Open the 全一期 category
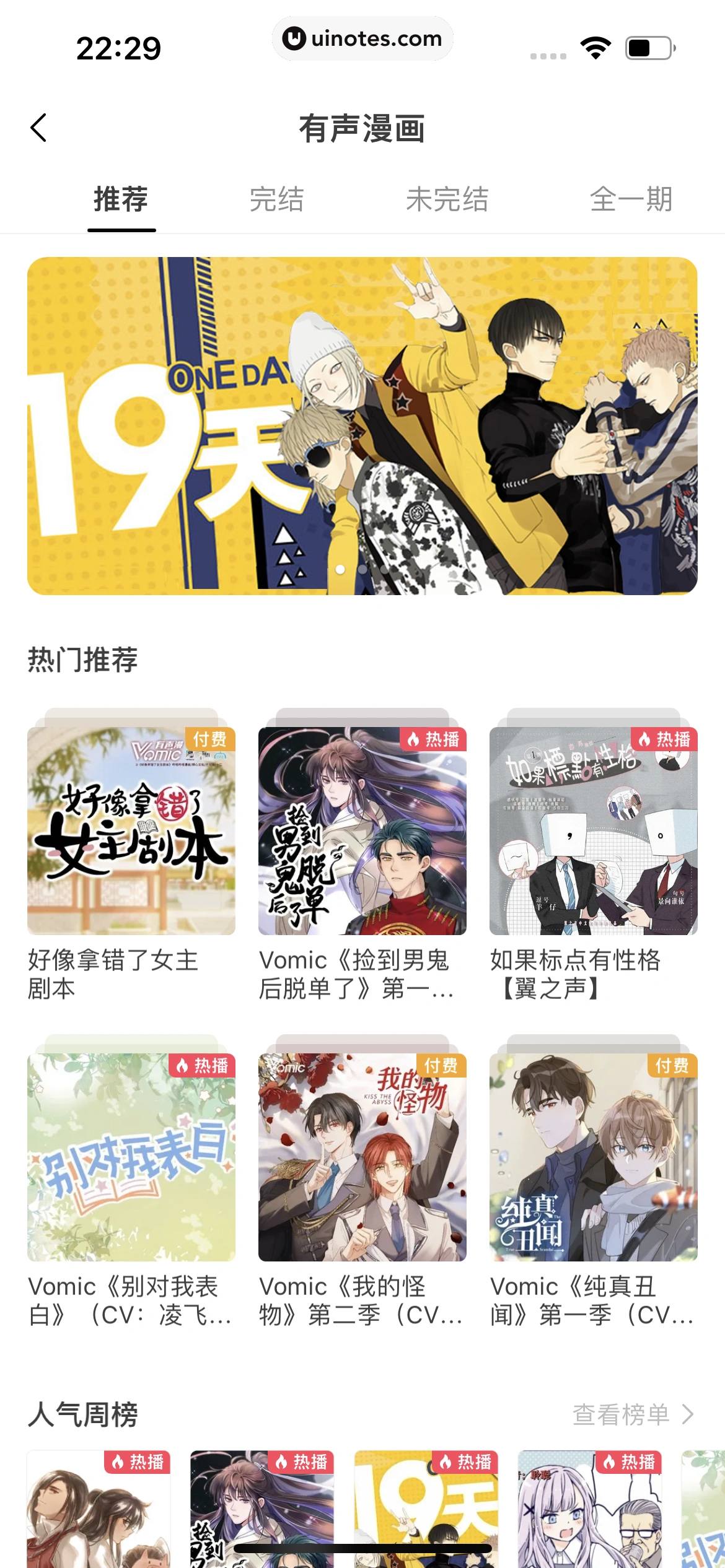725x1568 pixels. point(633,199)
